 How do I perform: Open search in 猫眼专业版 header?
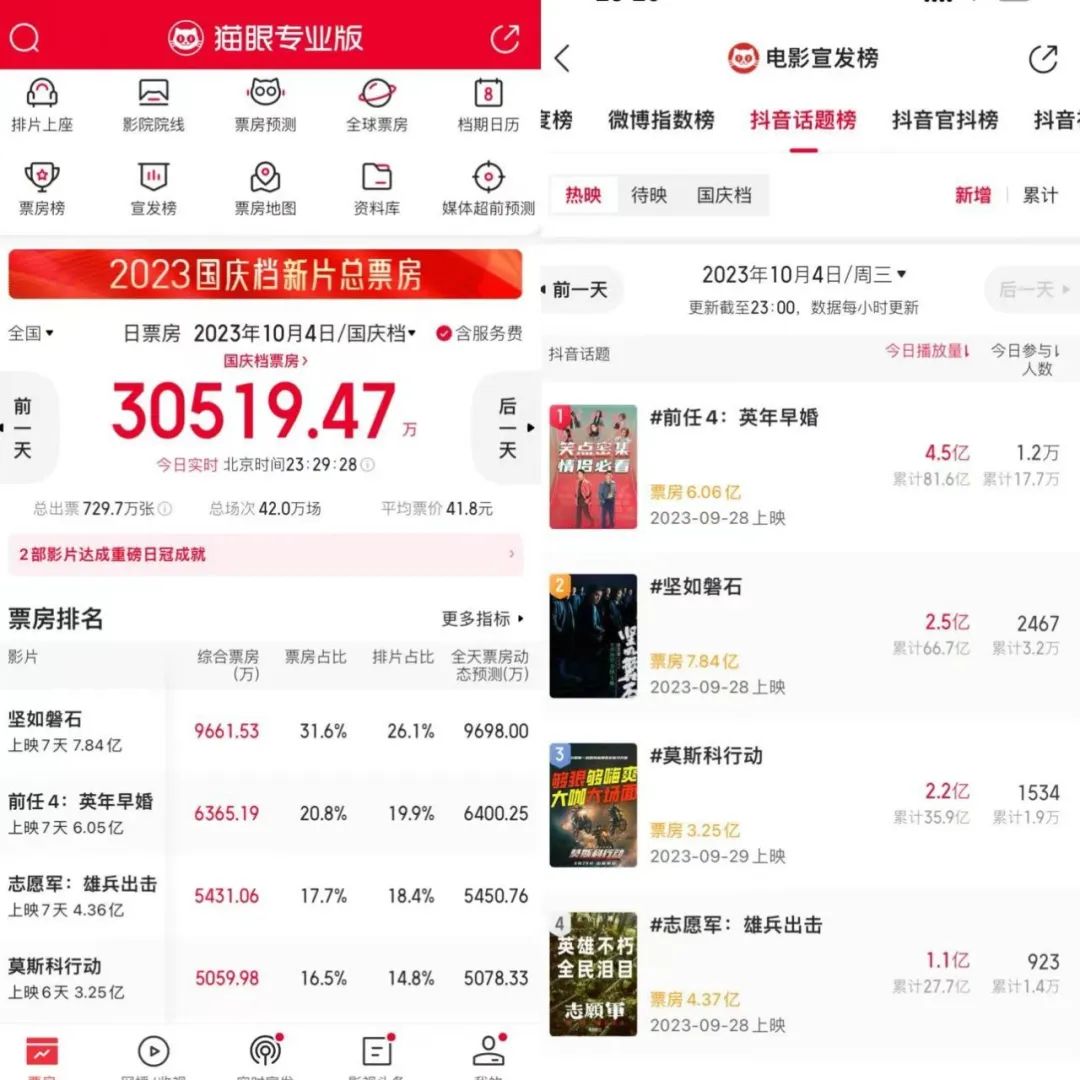pyautogui.click(x=25, y=38)
